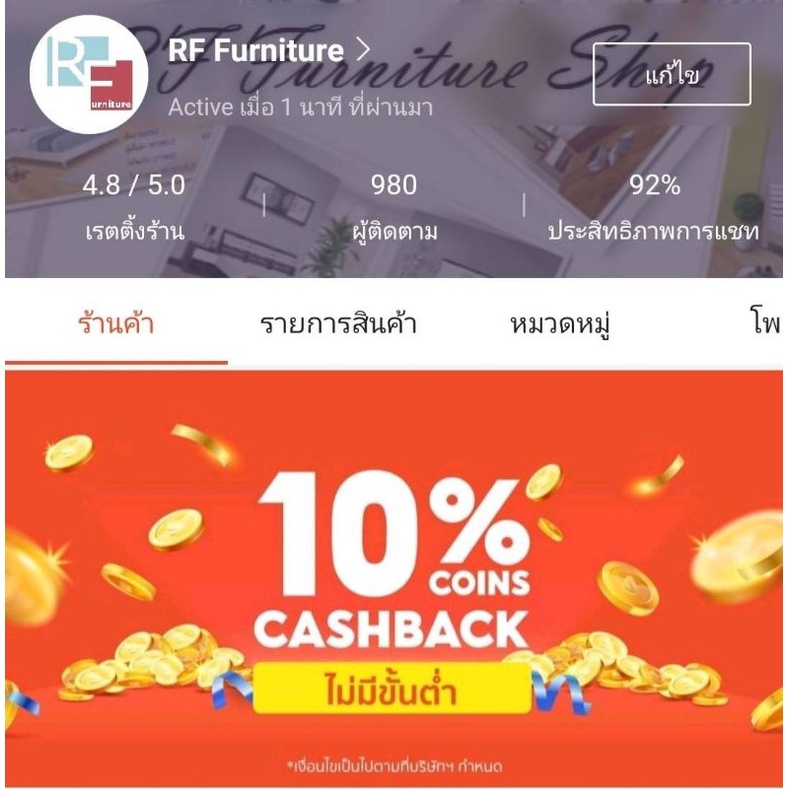Select the หมวดหมู่ tab
This screenshot has height=789, width=789.
pos(560,325)
